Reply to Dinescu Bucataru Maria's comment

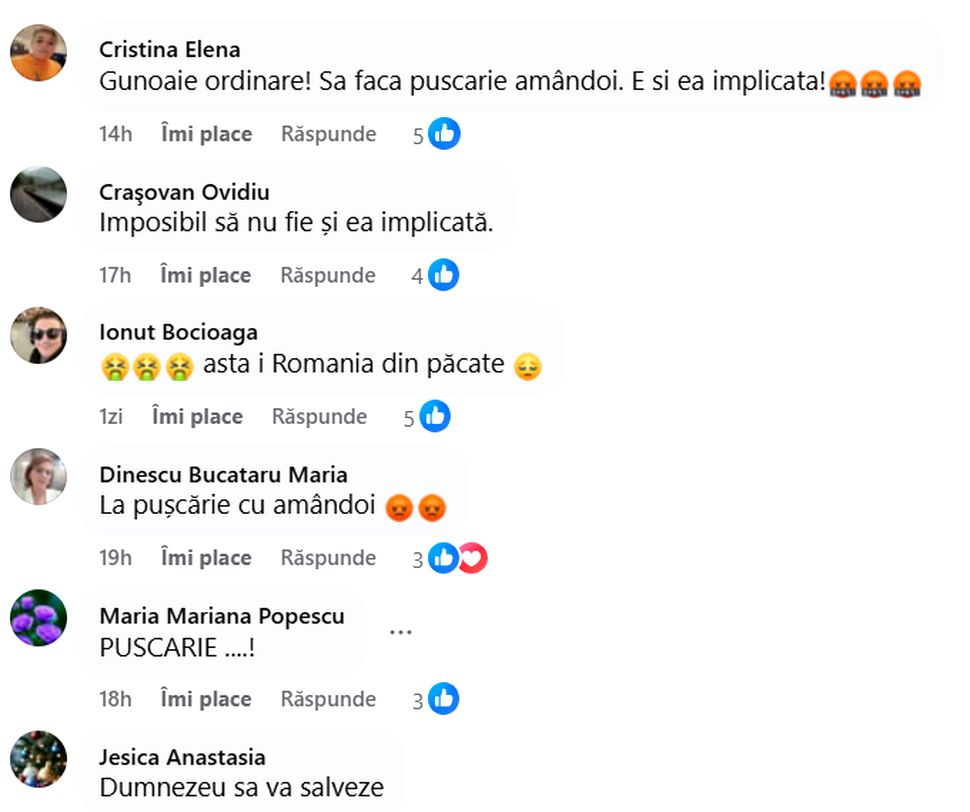pyautogui.click(x=328, y=558)
